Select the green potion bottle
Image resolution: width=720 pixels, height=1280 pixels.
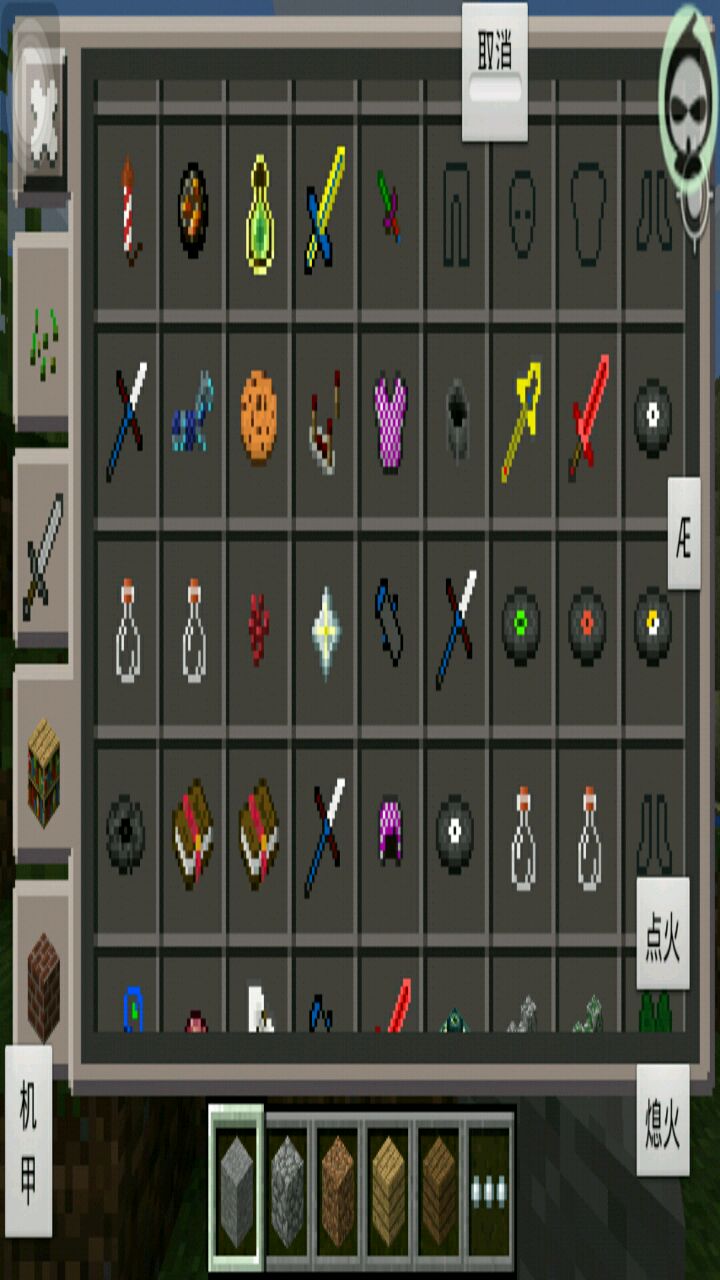(260, 210)
